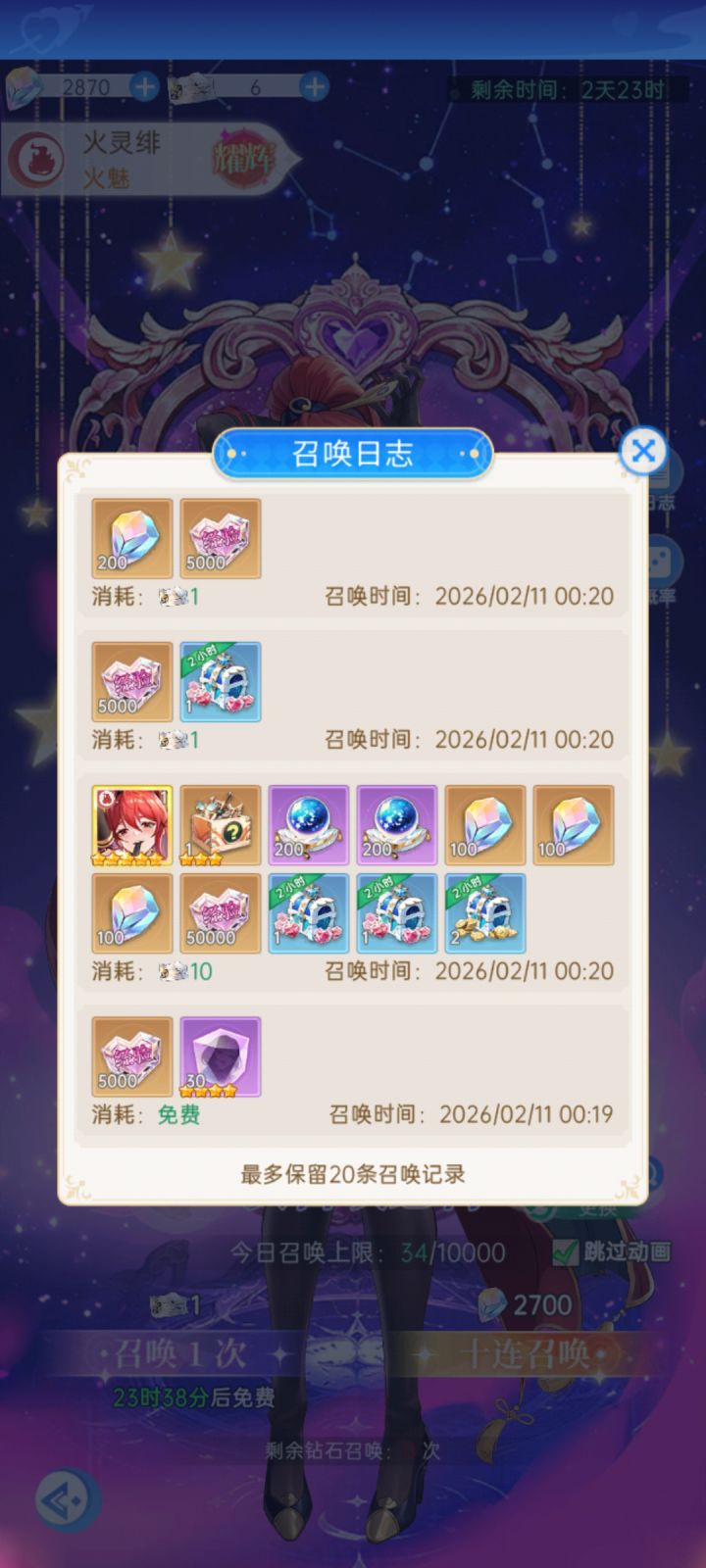Click the 200 crystal ball item icon
This screenshot has width=706, height=1568.
point(308,824)
